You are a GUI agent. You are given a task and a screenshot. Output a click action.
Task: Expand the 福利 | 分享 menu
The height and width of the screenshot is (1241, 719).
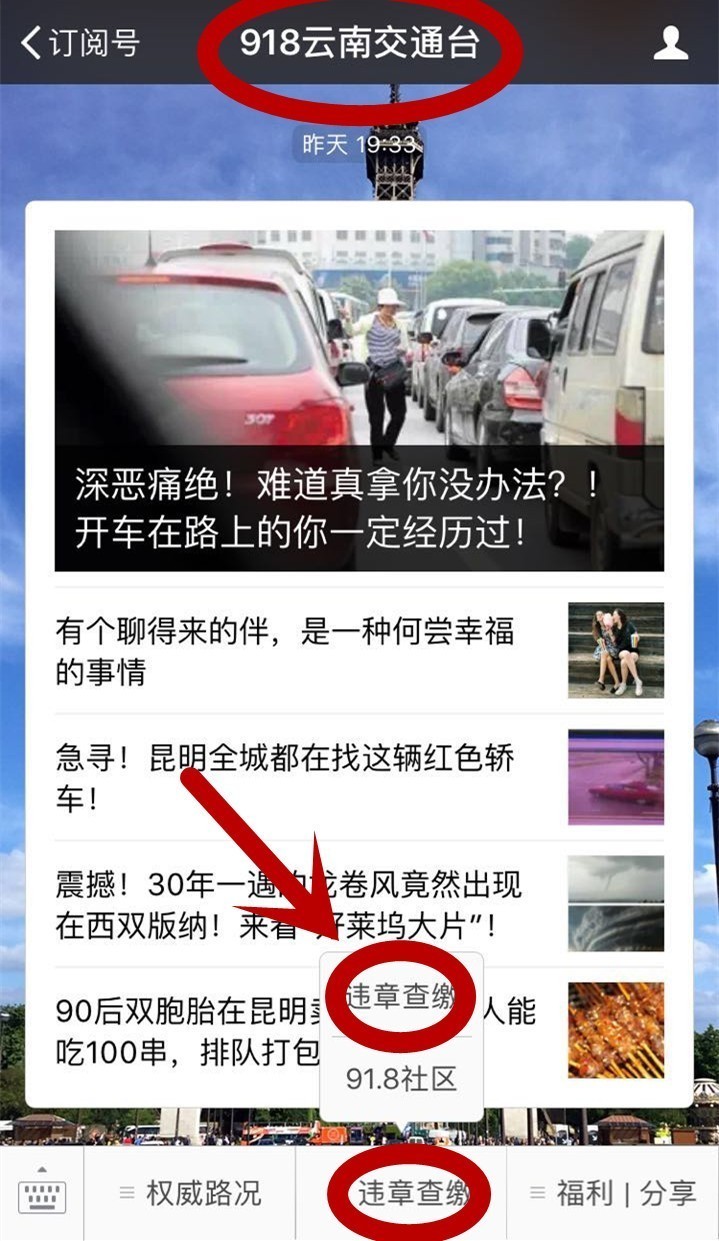tap(612, 1193)
